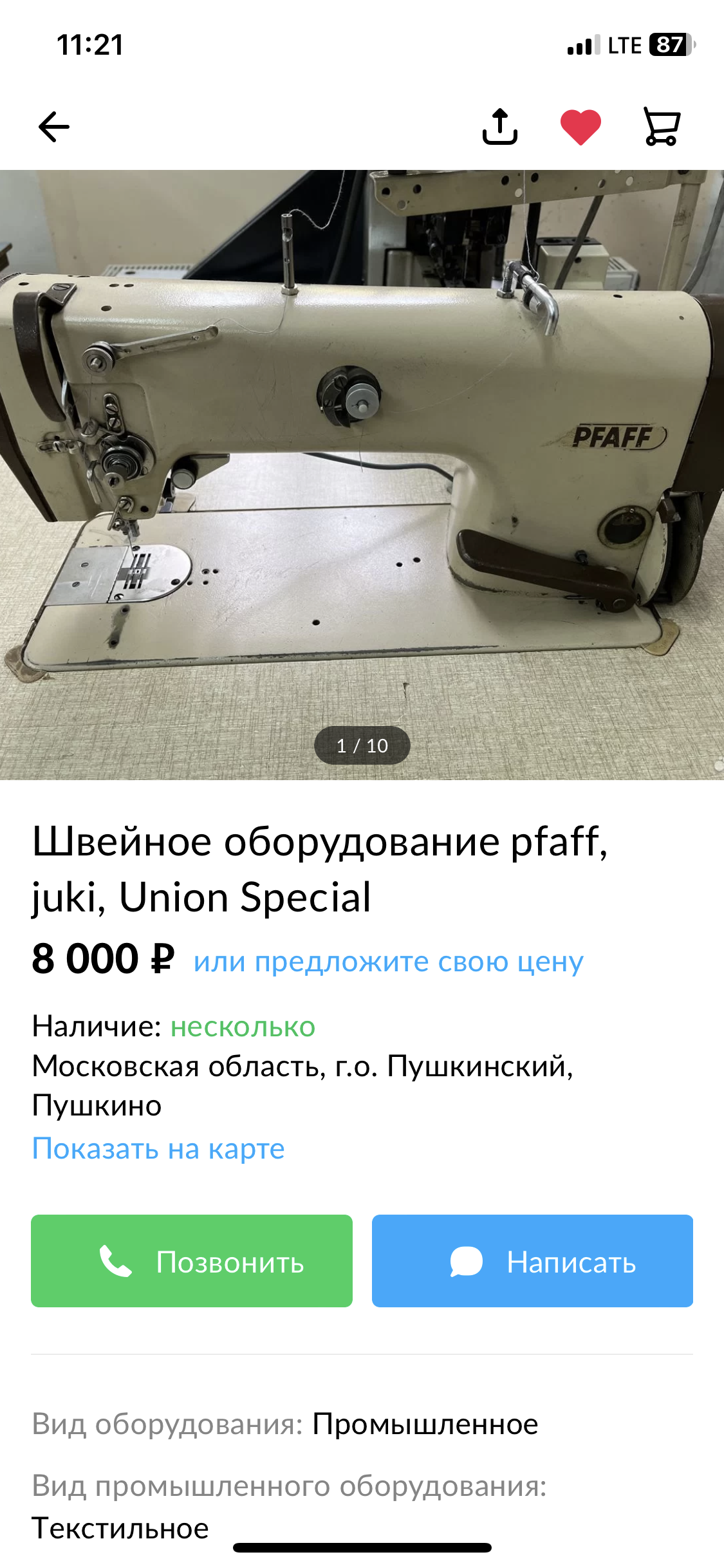
Task: Open the shopping cart
Action: 662,126
